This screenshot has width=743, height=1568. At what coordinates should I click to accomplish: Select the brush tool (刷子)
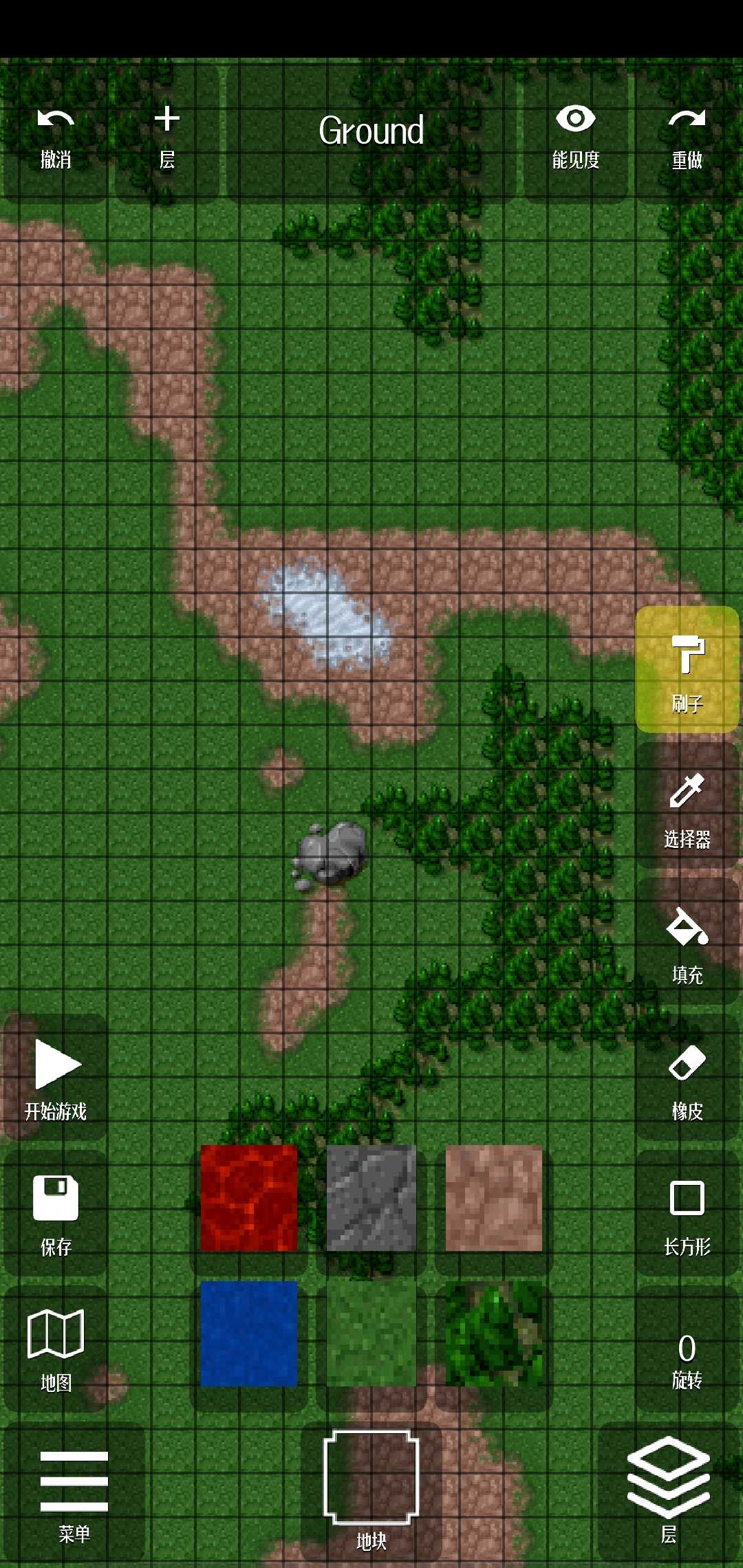click(687, 670)
